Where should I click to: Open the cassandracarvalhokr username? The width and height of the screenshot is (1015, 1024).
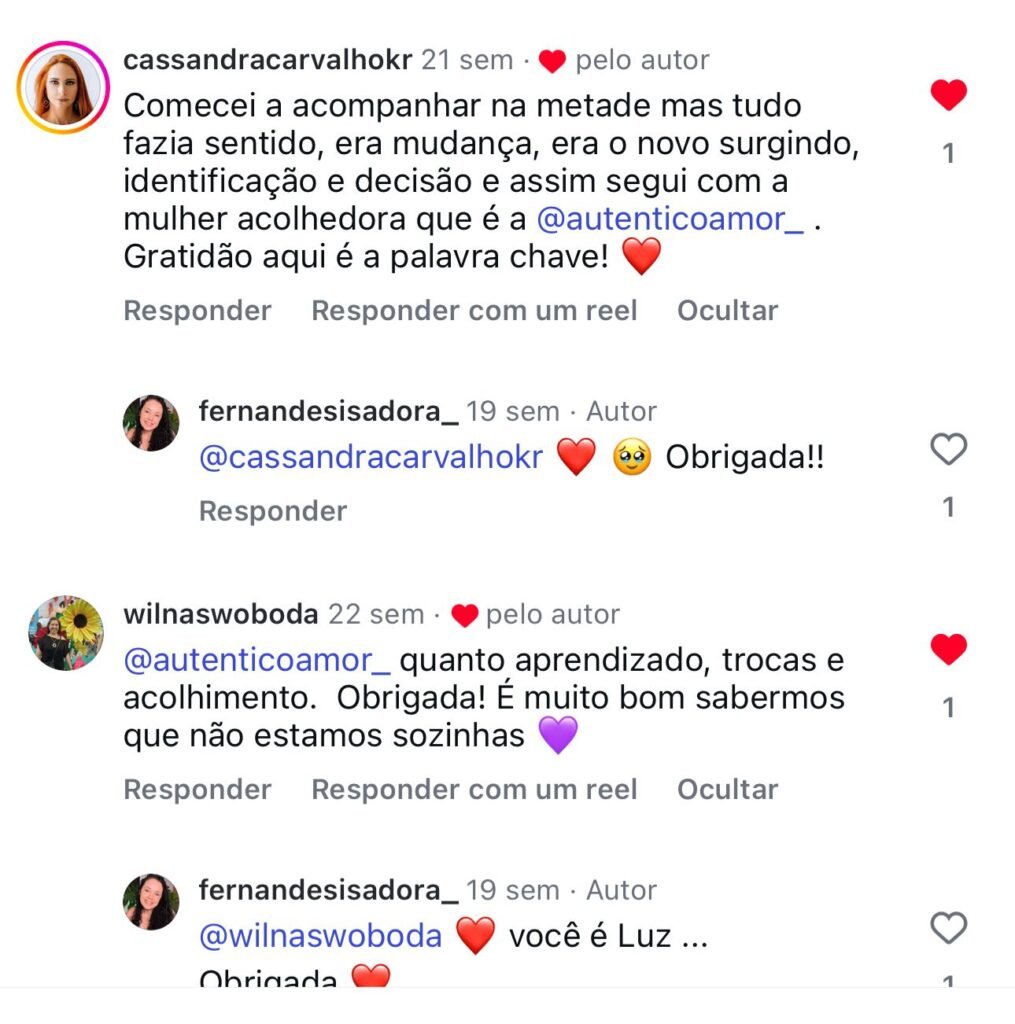point(267,60)
